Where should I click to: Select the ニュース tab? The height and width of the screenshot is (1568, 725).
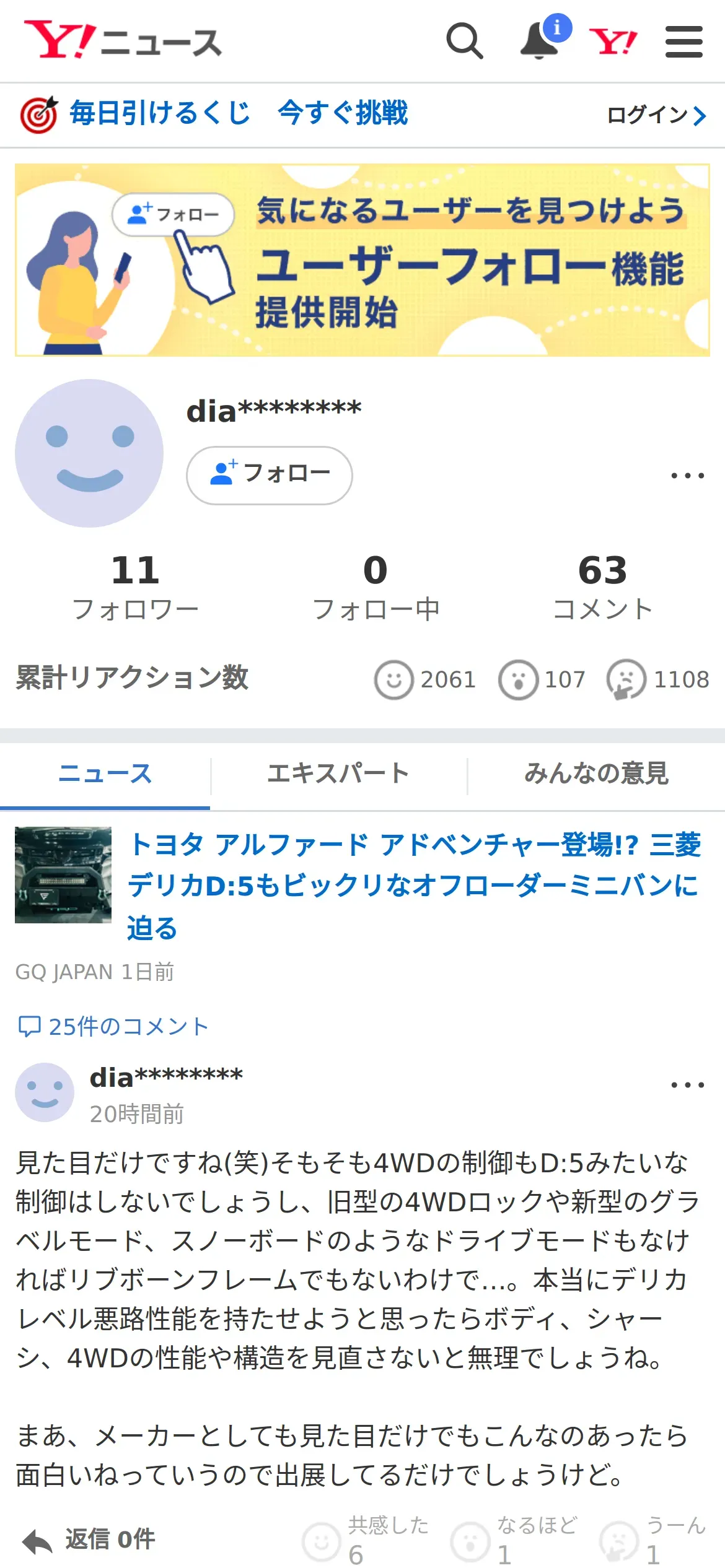(105, 774)
